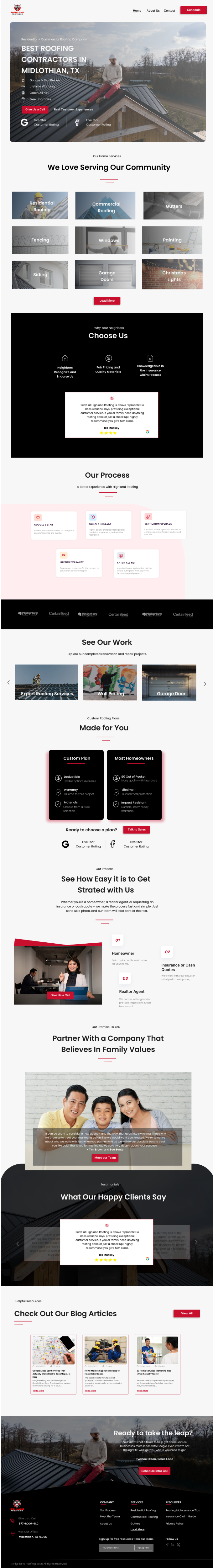Viewport: 213px width, 1568px height.
Task: Tap View All blog articles button
Action: coord(186,1313)
